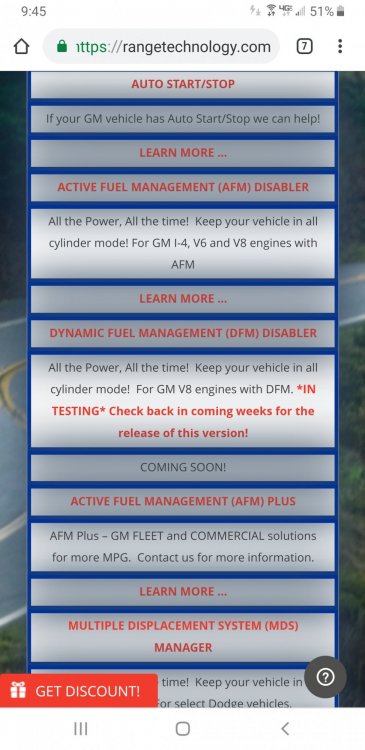Open the help question mark bubble
Screen dimensions: 365x750
(x=325, y=677)
